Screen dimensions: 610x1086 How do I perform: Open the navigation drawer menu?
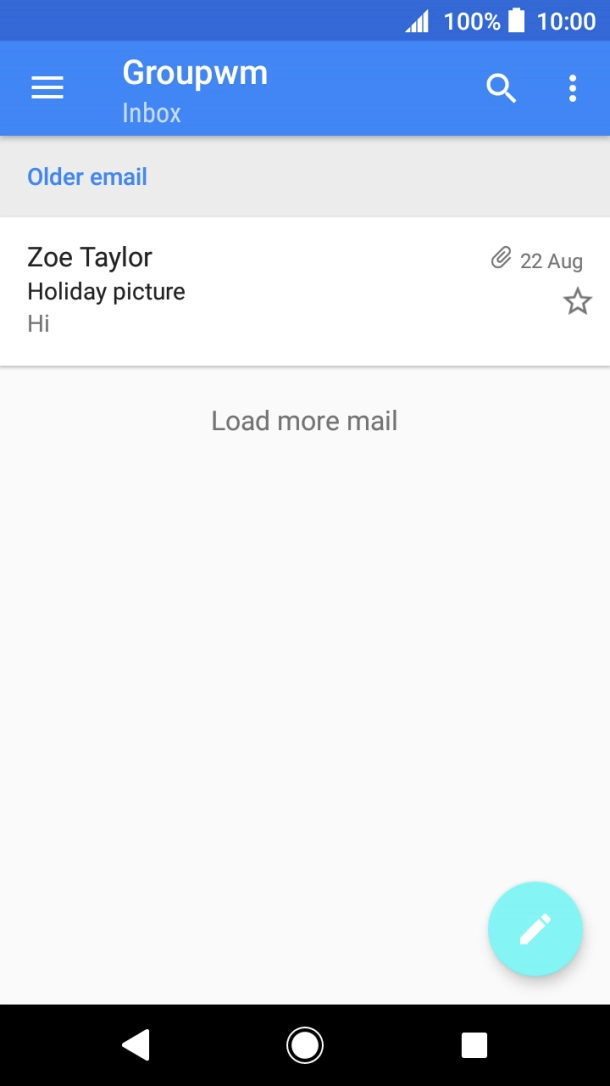point(47,88)
